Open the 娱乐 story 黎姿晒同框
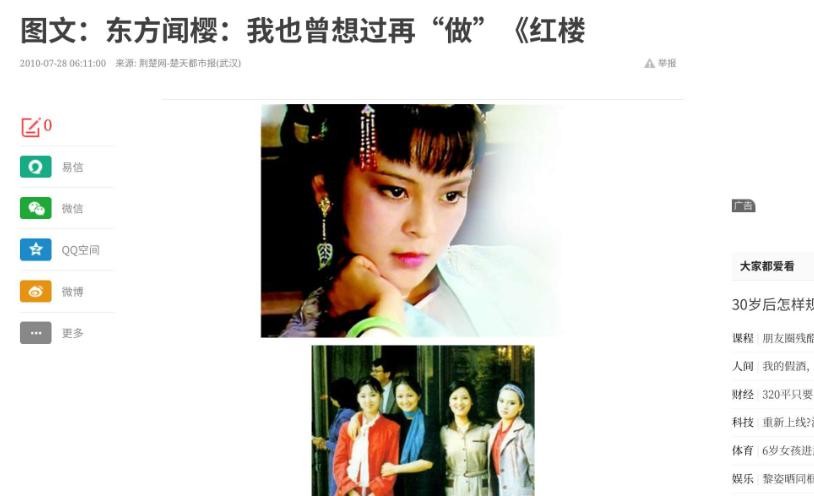The height and width of the screenshot is (496, 814). point(788,478)
